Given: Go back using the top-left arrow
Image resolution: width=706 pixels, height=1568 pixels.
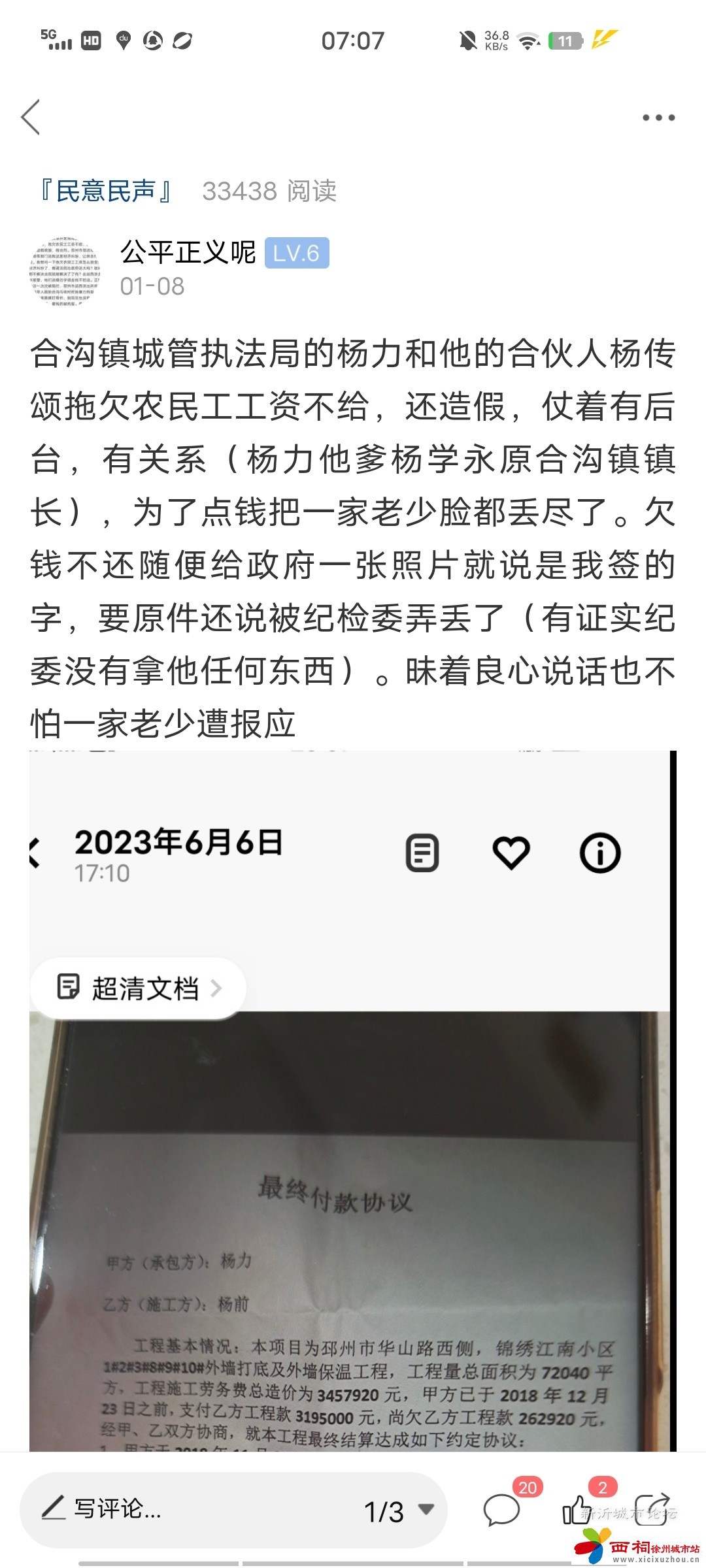Looking at the screenshot, I should click(x=31, y=118).
